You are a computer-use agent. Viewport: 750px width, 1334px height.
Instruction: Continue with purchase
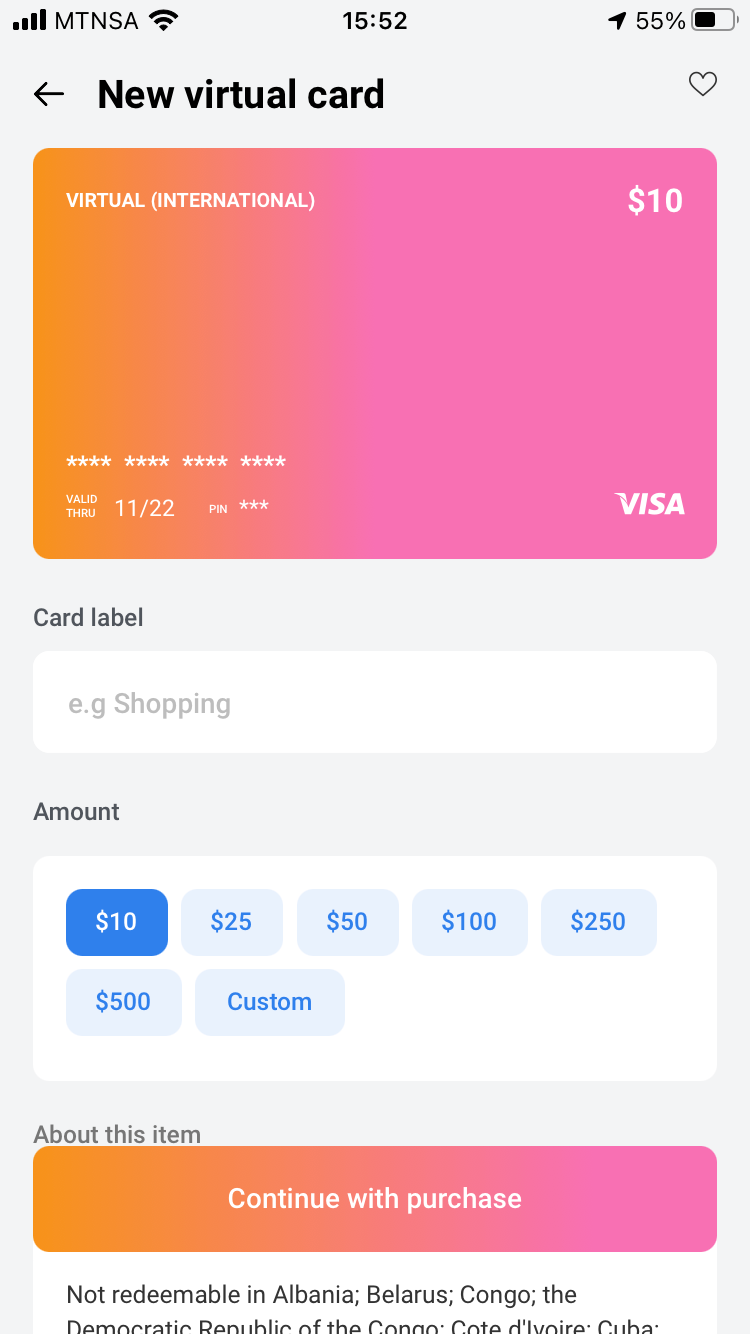[375, 1199]
